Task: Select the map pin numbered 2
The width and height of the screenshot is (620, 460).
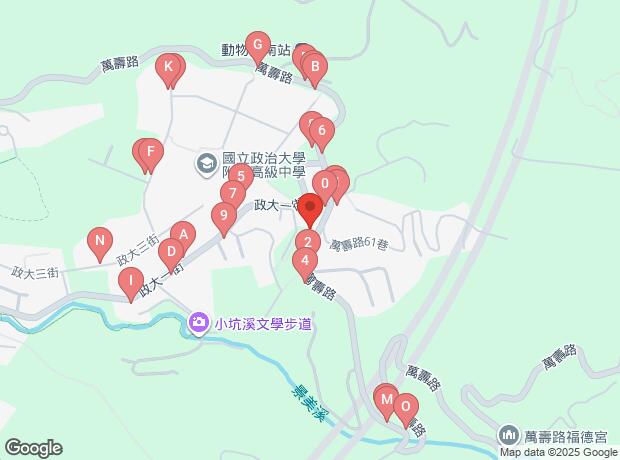Action: tap(308, 242)
